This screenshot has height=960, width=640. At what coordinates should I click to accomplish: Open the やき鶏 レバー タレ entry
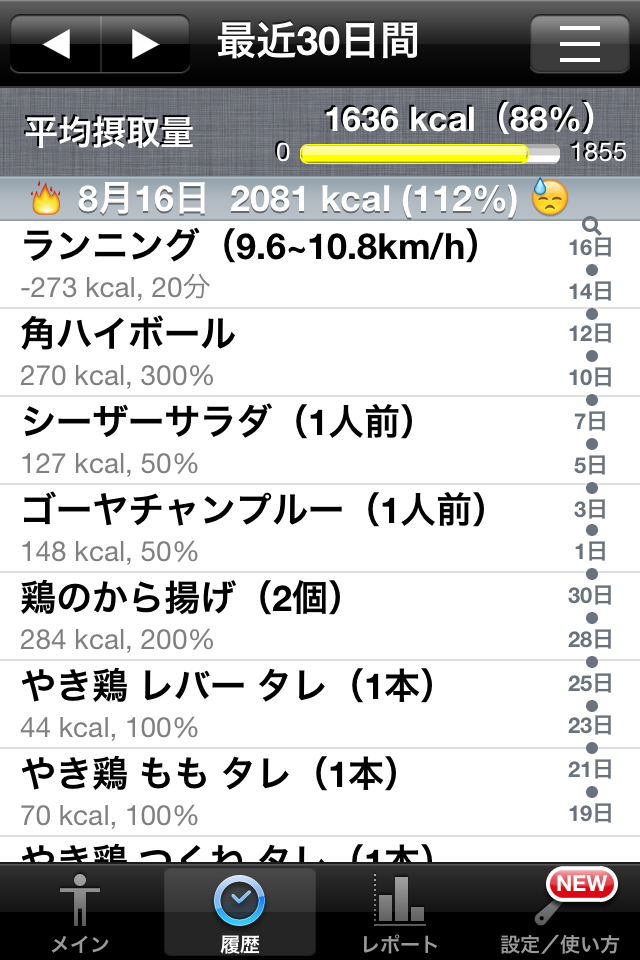[x=280, y=704]
